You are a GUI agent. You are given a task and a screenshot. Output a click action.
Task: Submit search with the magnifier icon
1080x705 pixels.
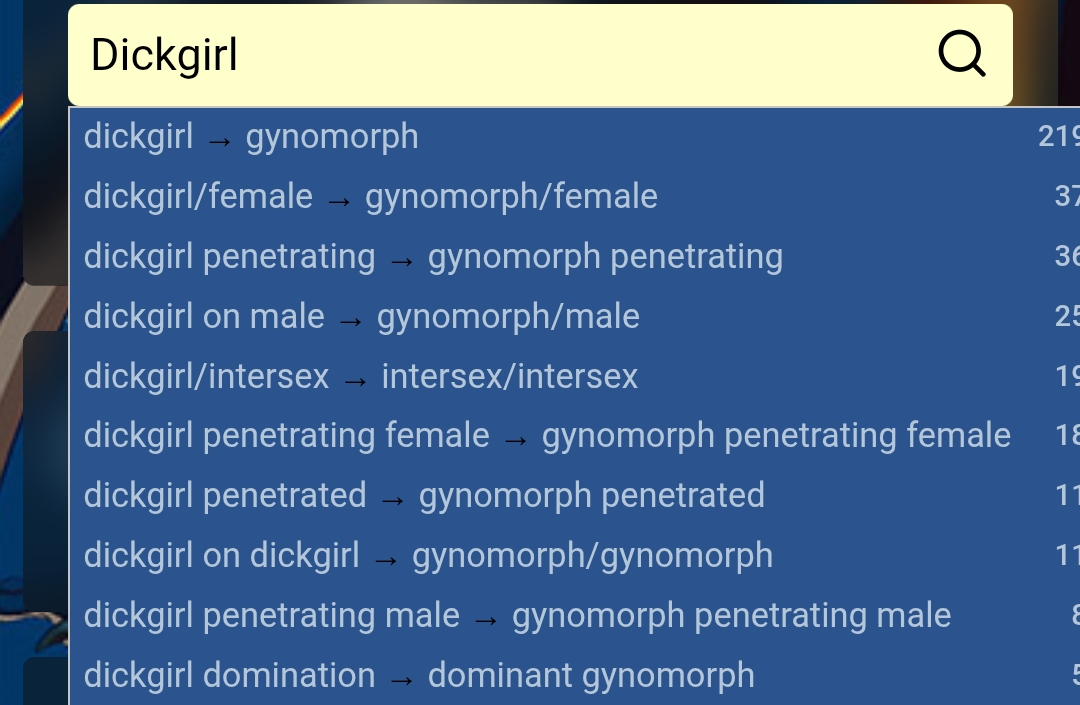[x=962, y=55]
